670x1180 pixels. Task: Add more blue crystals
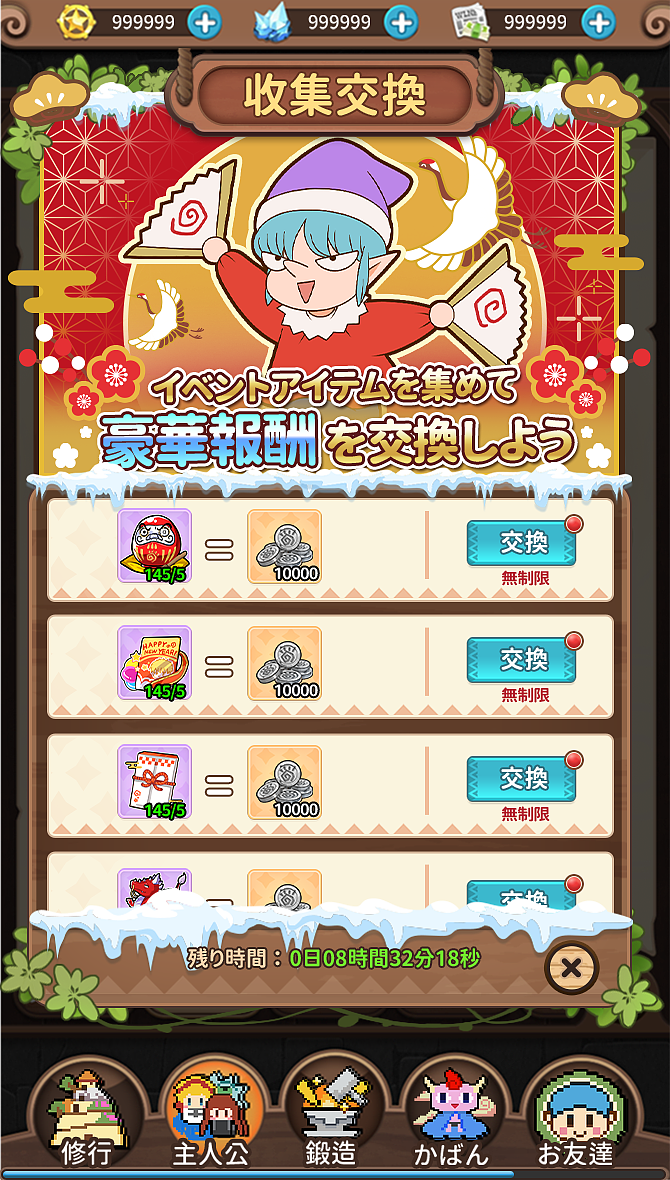click(400, 22)
